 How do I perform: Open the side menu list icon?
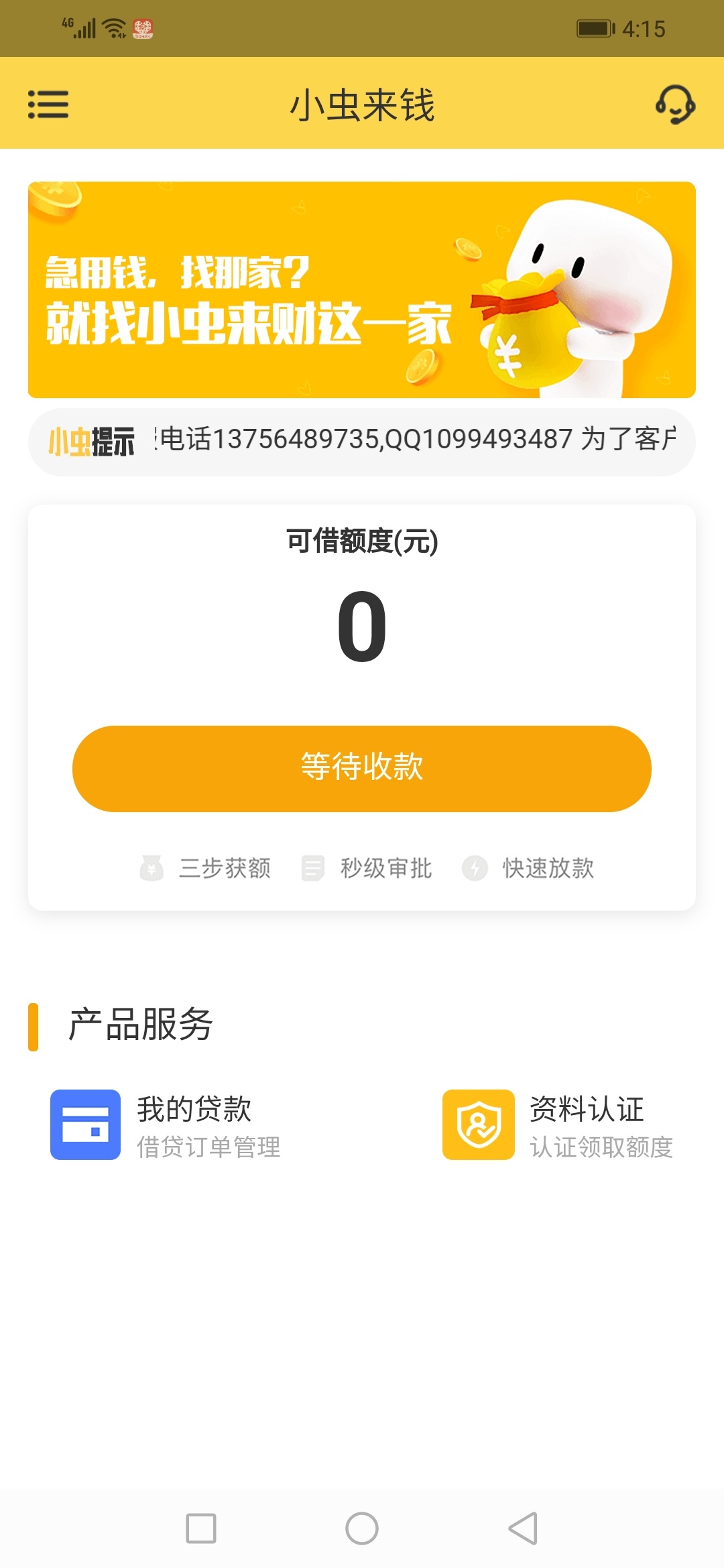(x=48, y=105)
